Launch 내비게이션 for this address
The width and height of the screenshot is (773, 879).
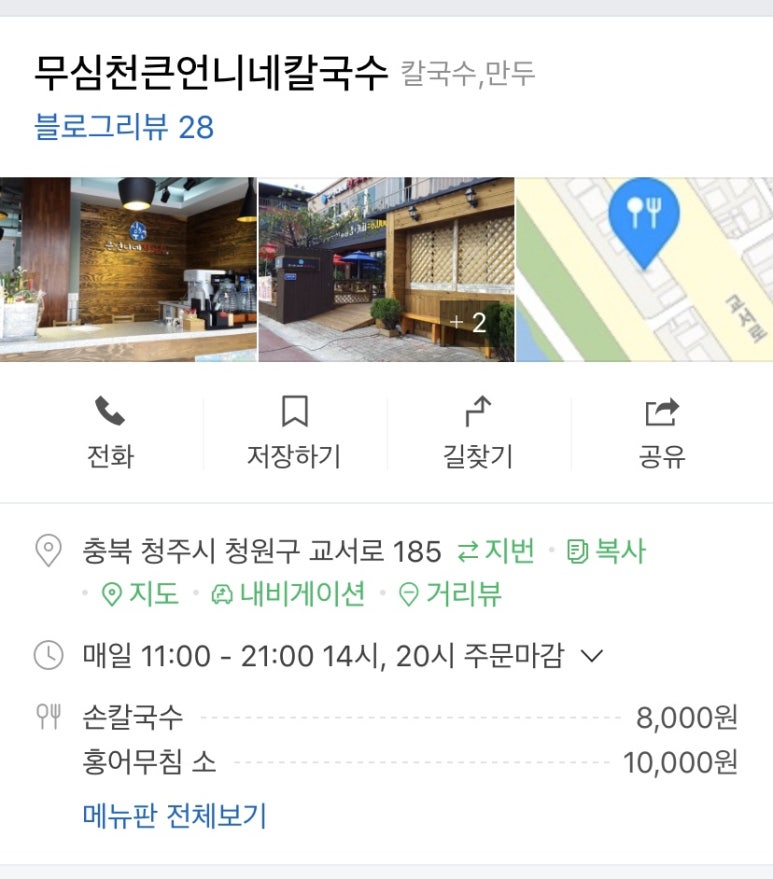coord(288,594)
